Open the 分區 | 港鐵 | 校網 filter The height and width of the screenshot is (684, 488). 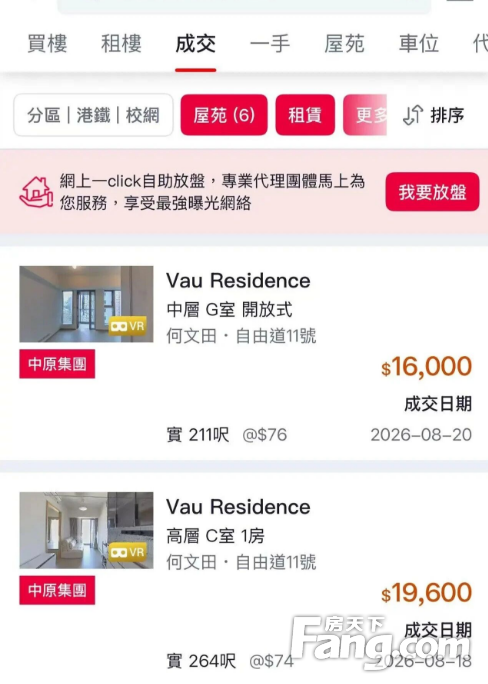pos(93,115)
